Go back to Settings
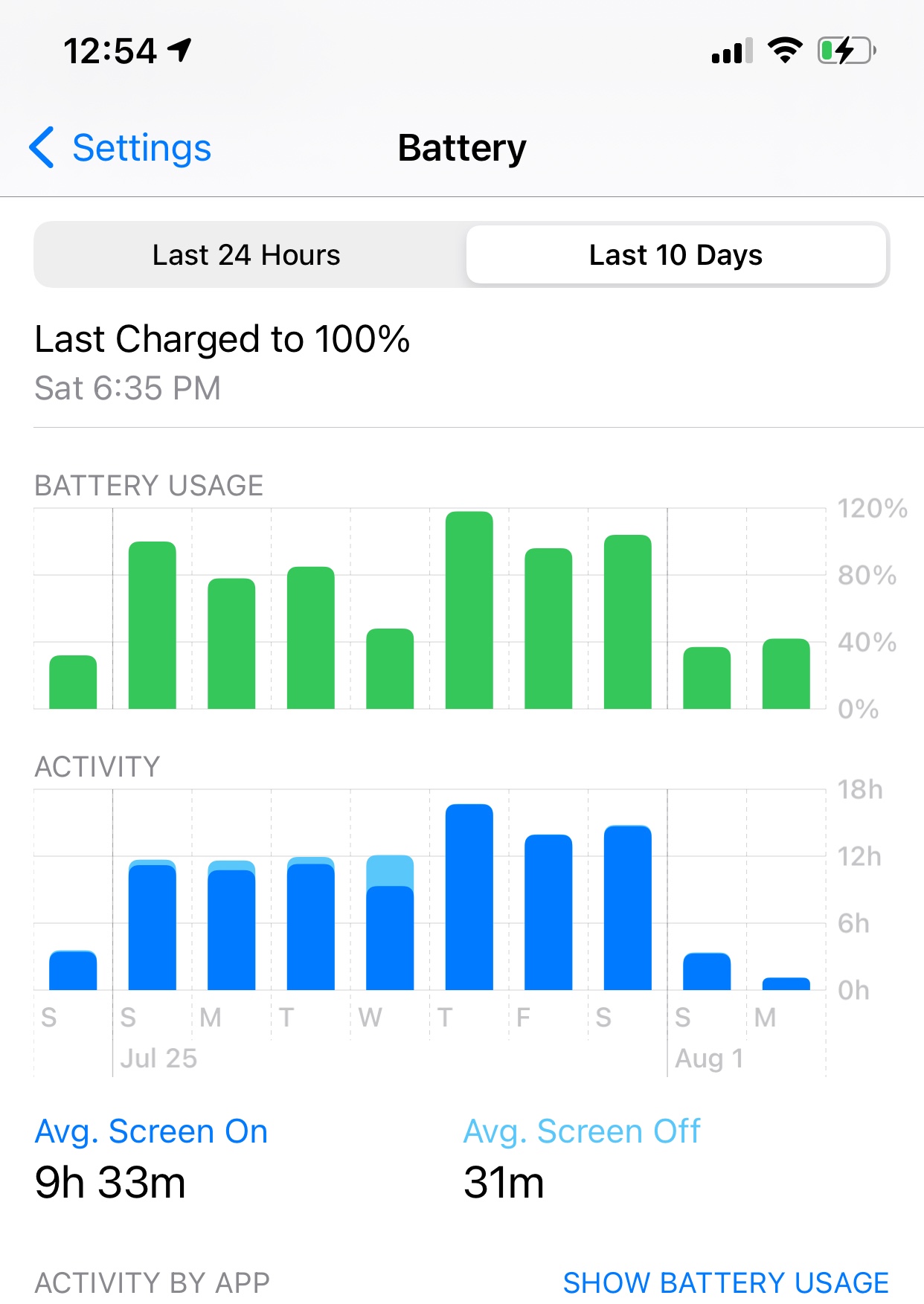The image size is (924, 1304). tap(121, 148)
